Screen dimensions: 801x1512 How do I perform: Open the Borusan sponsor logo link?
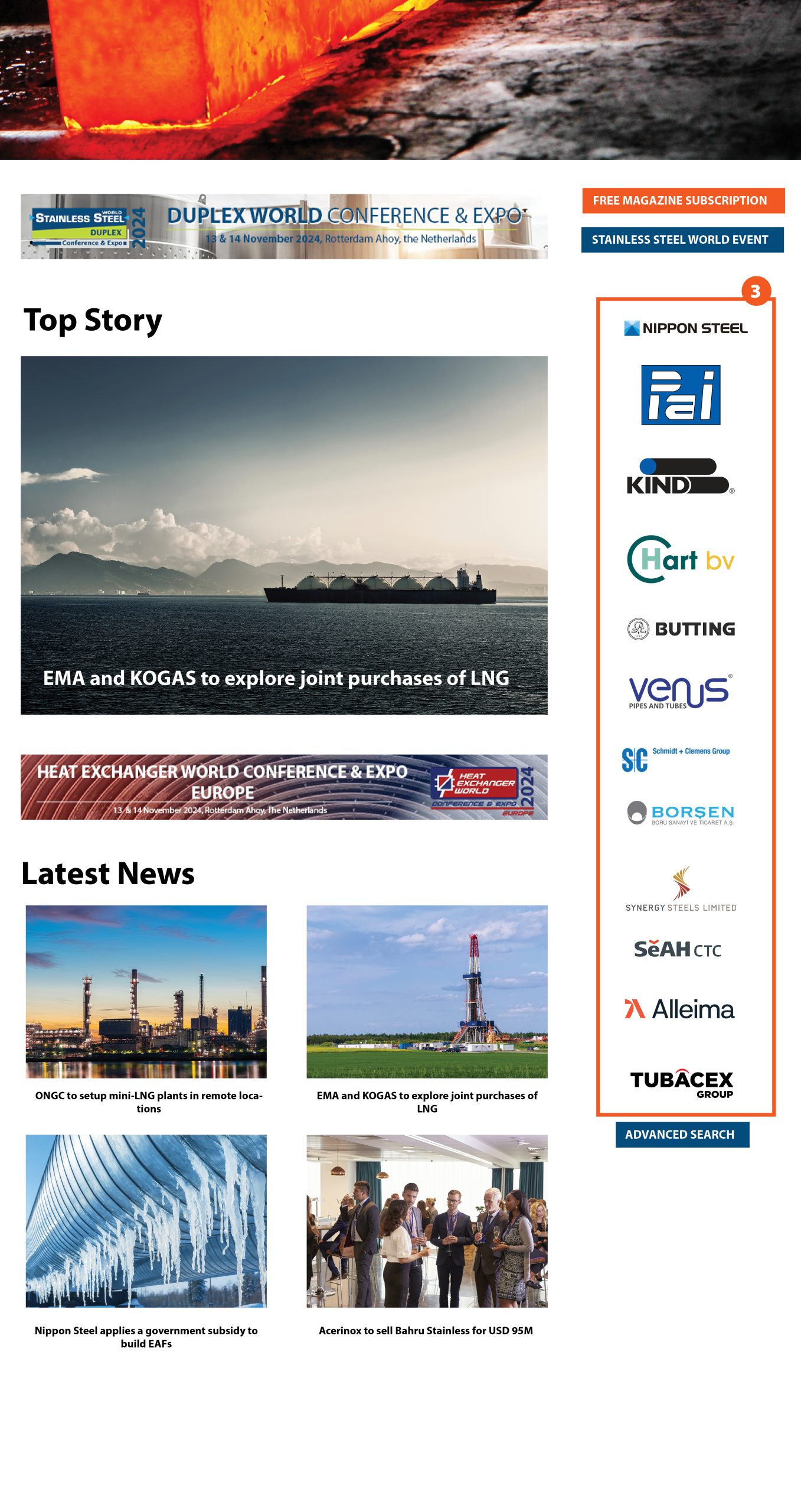(x=680, y=814)
